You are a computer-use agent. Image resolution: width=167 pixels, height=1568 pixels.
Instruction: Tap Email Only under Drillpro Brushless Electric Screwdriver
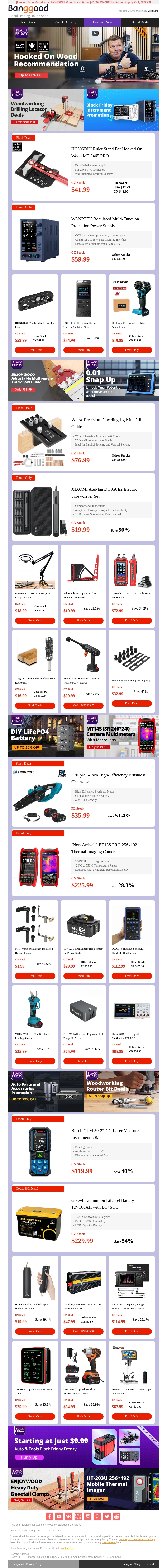(x=131, y=350)
